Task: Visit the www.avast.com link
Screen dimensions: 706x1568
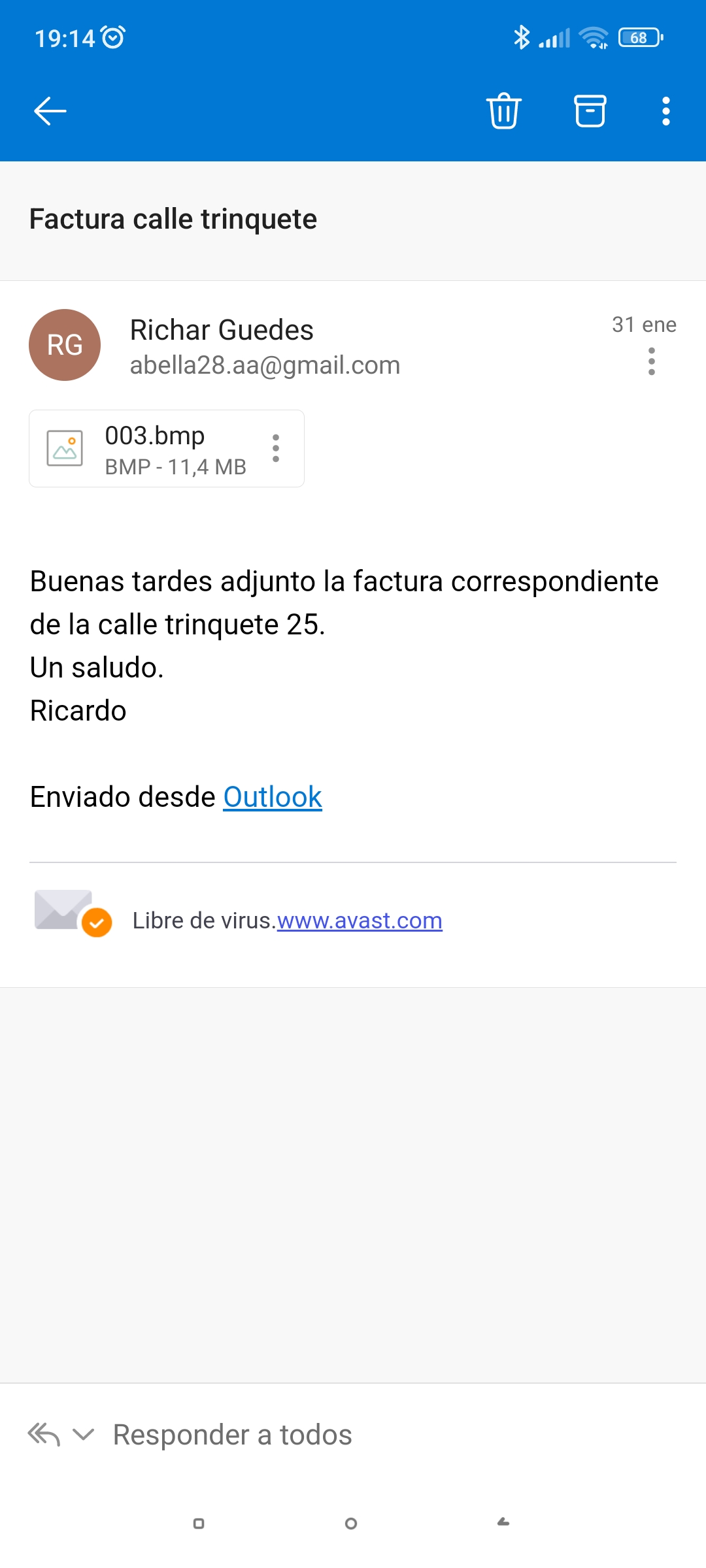Action: [360, 921]
